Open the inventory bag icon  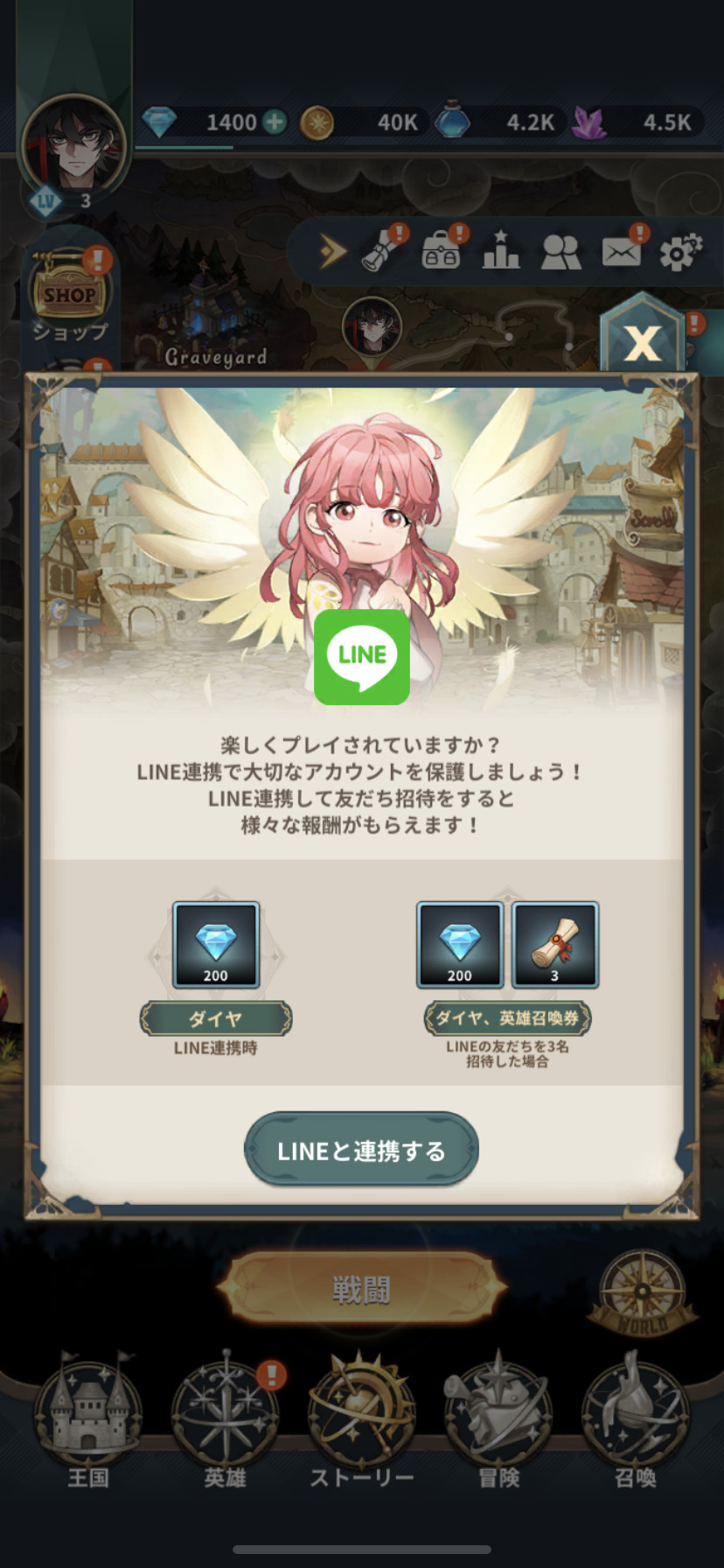click(x=442, y=252)
